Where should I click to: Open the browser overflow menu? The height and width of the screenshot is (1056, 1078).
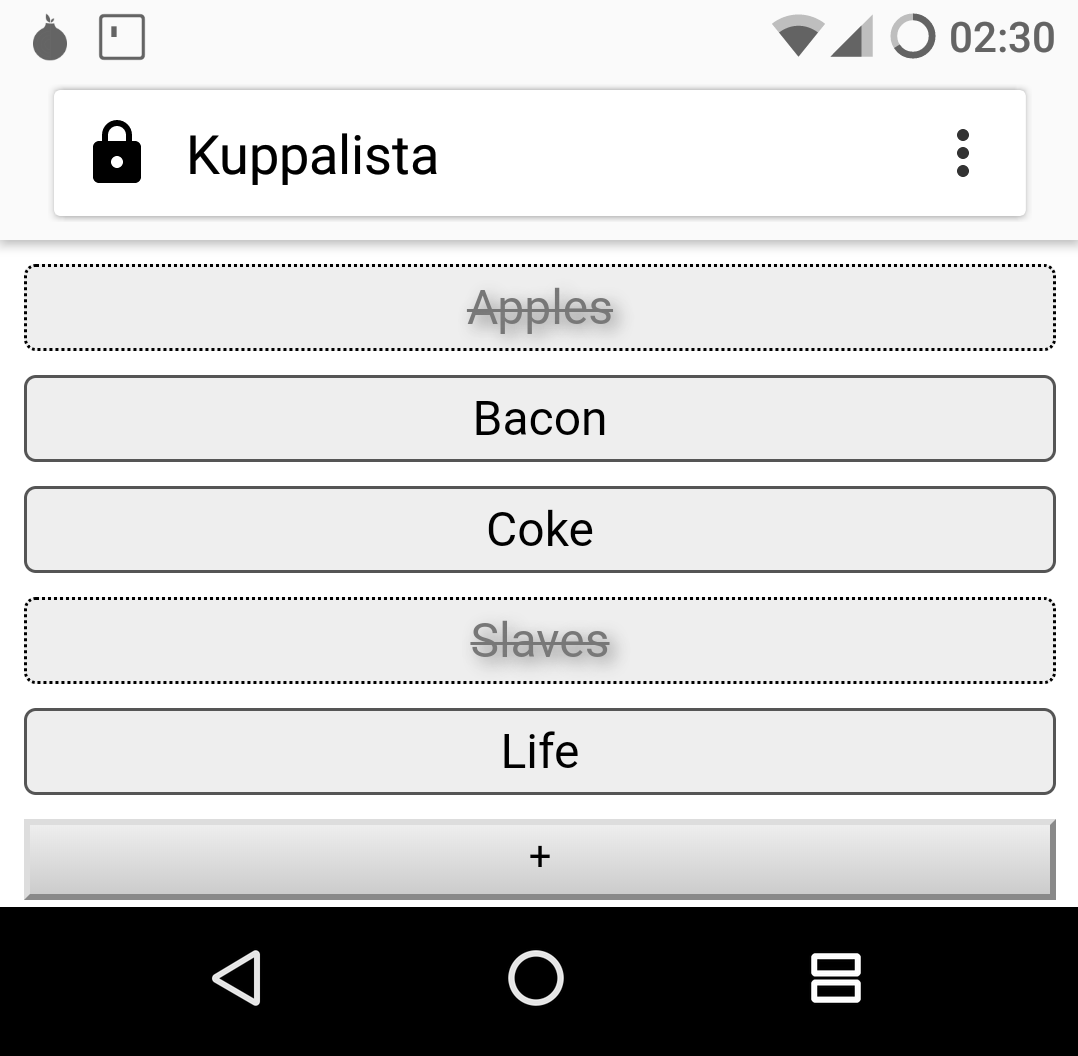(x=962, y=153)
